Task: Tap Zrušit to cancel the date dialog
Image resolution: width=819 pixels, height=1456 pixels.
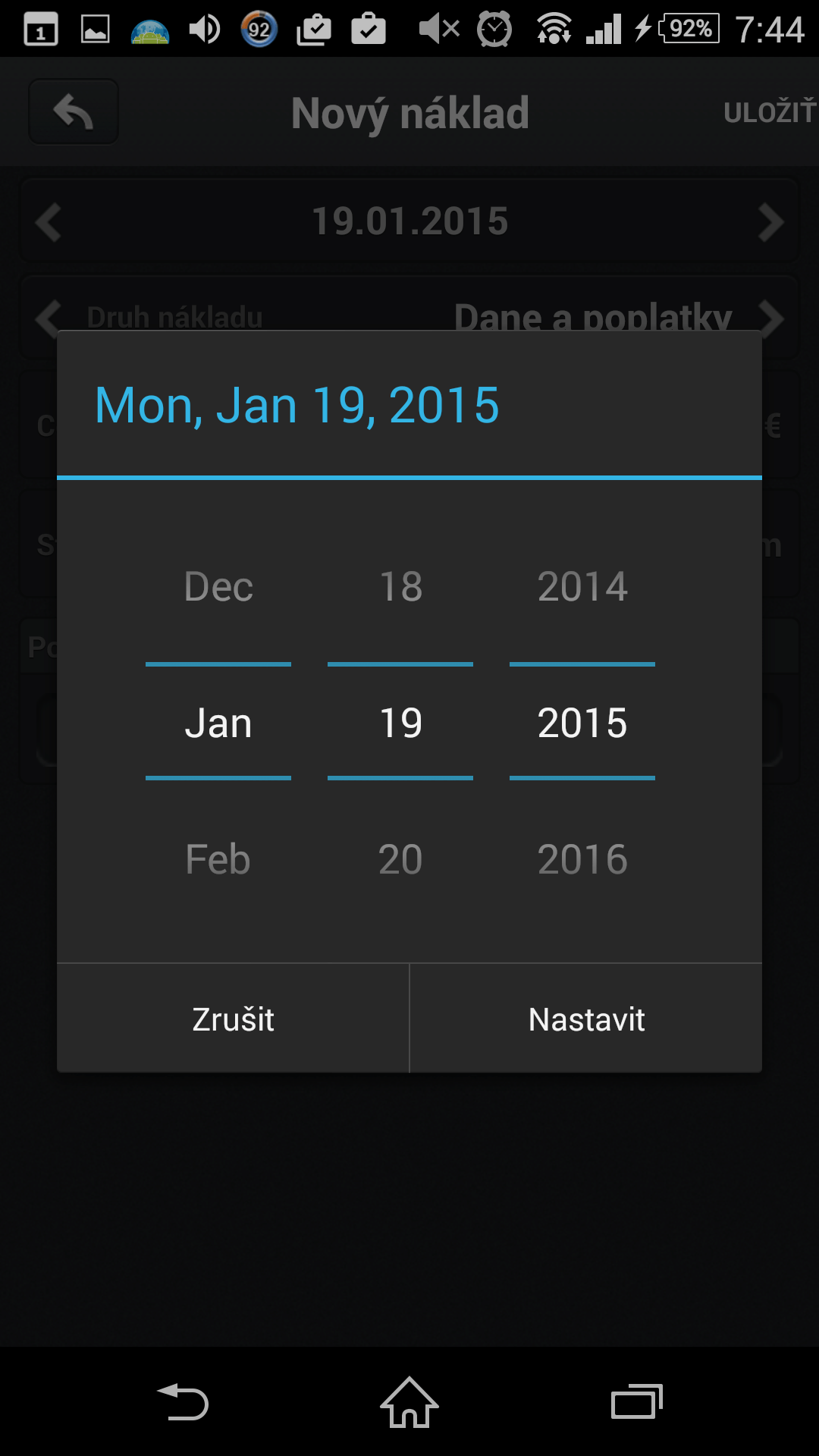Action: pos(233,1018)
